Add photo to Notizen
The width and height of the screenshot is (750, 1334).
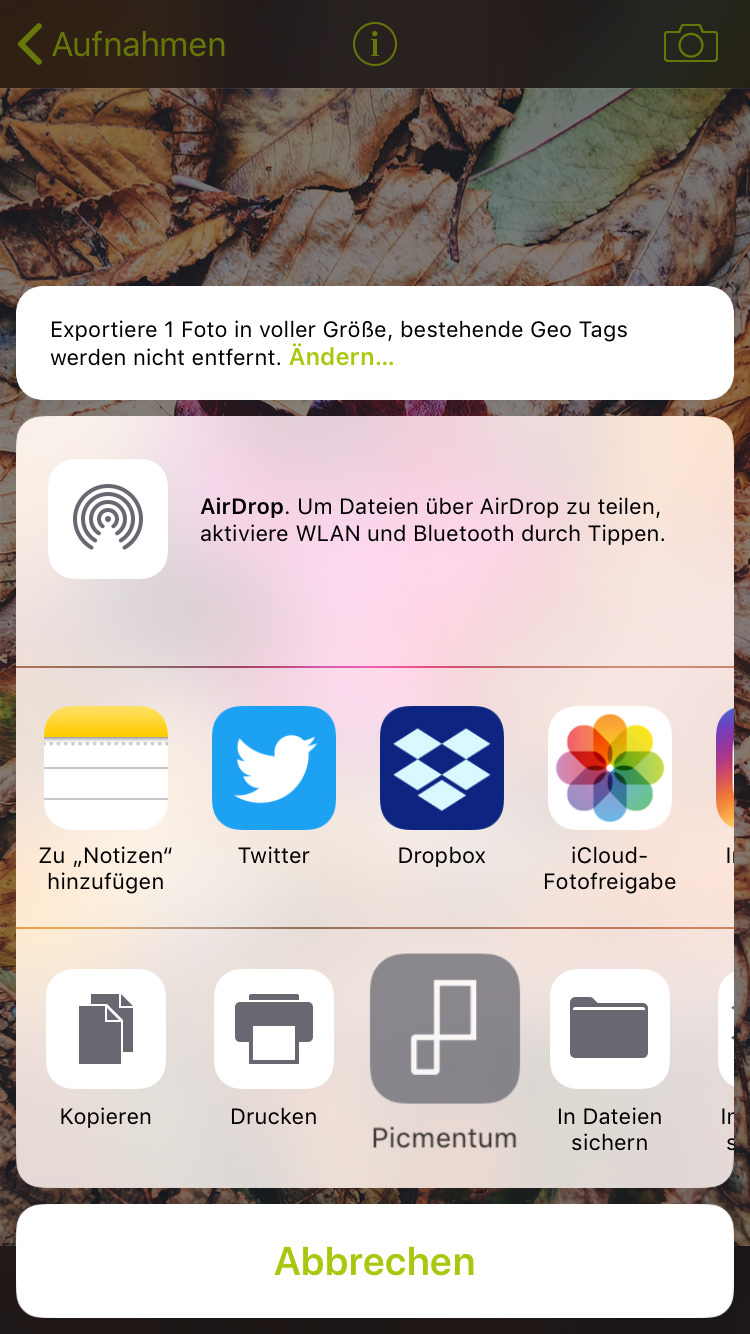point(106,767)
